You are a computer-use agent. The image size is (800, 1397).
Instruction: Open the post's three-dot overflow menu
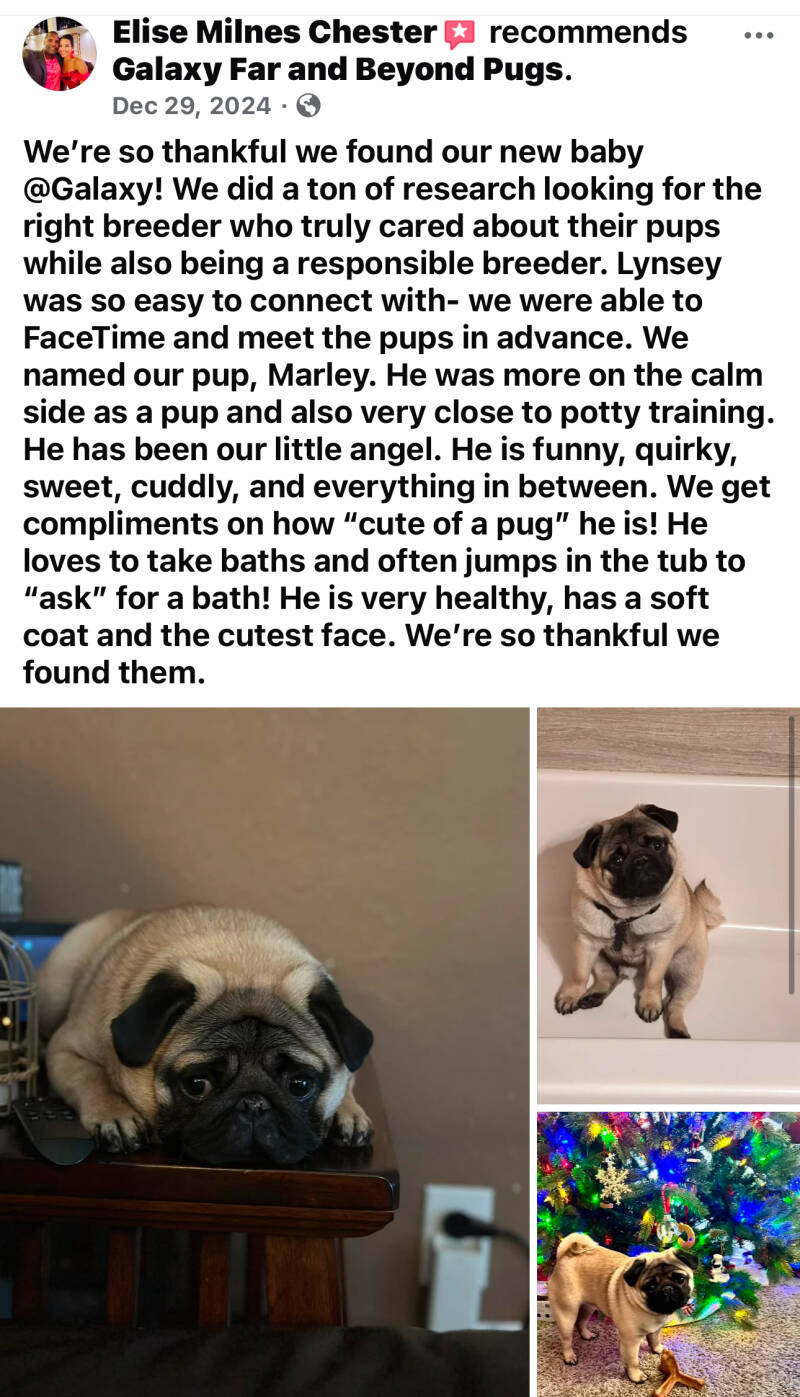point(759,36)
